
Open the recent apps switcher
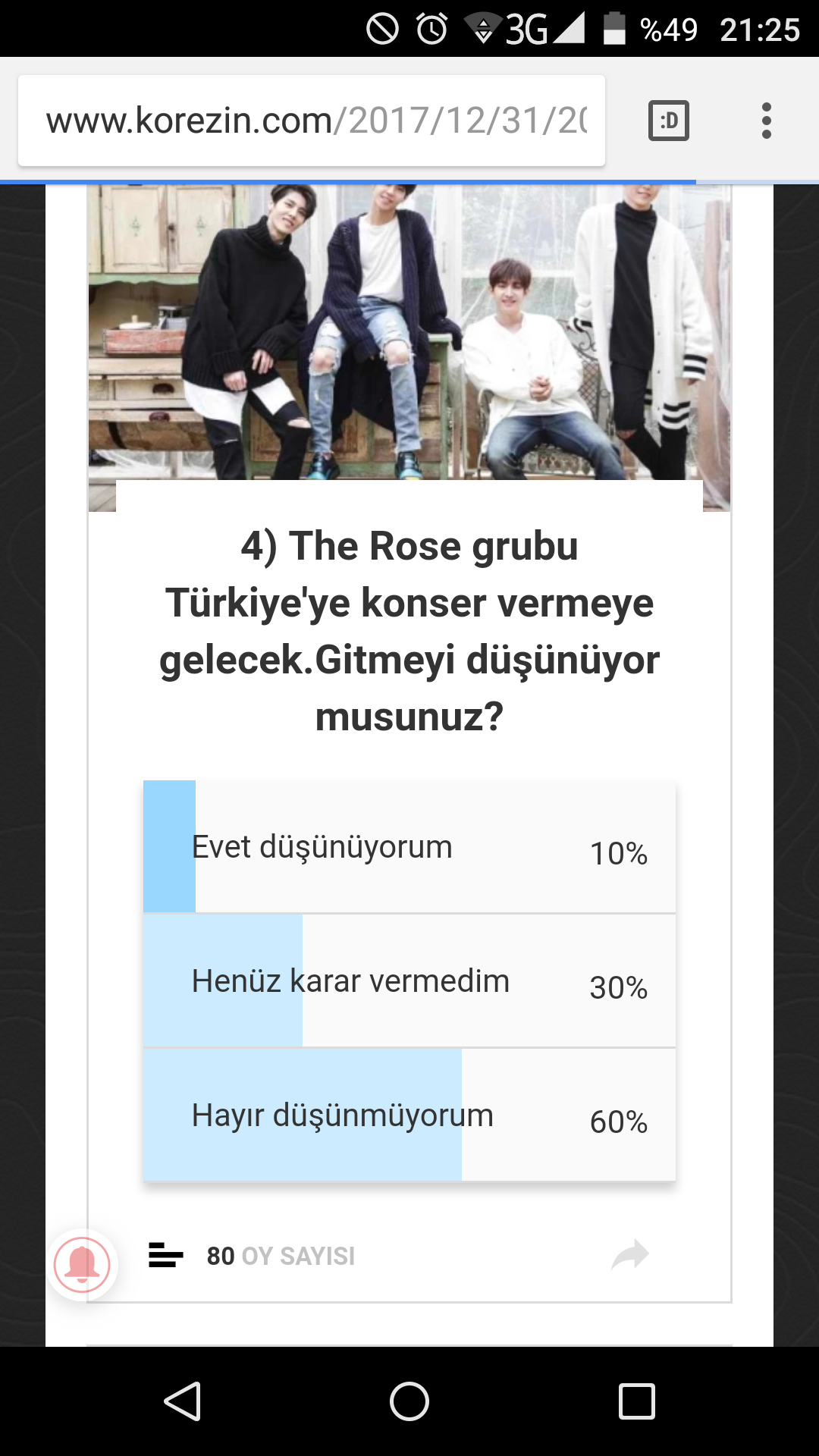636,1401
